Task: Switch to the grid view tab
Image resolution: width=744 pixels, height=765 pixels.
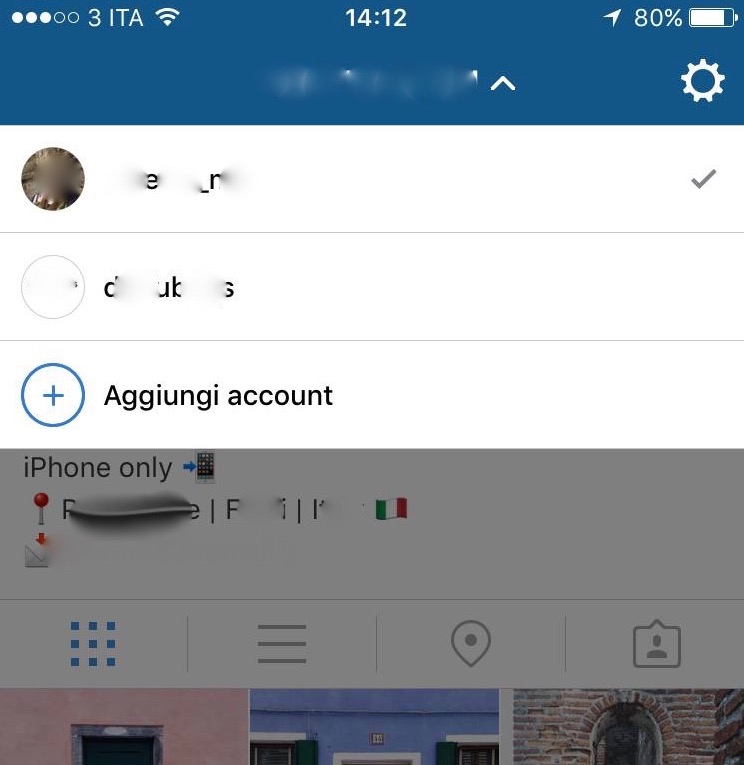Action: pyautogui.click(x=94, y=644)
